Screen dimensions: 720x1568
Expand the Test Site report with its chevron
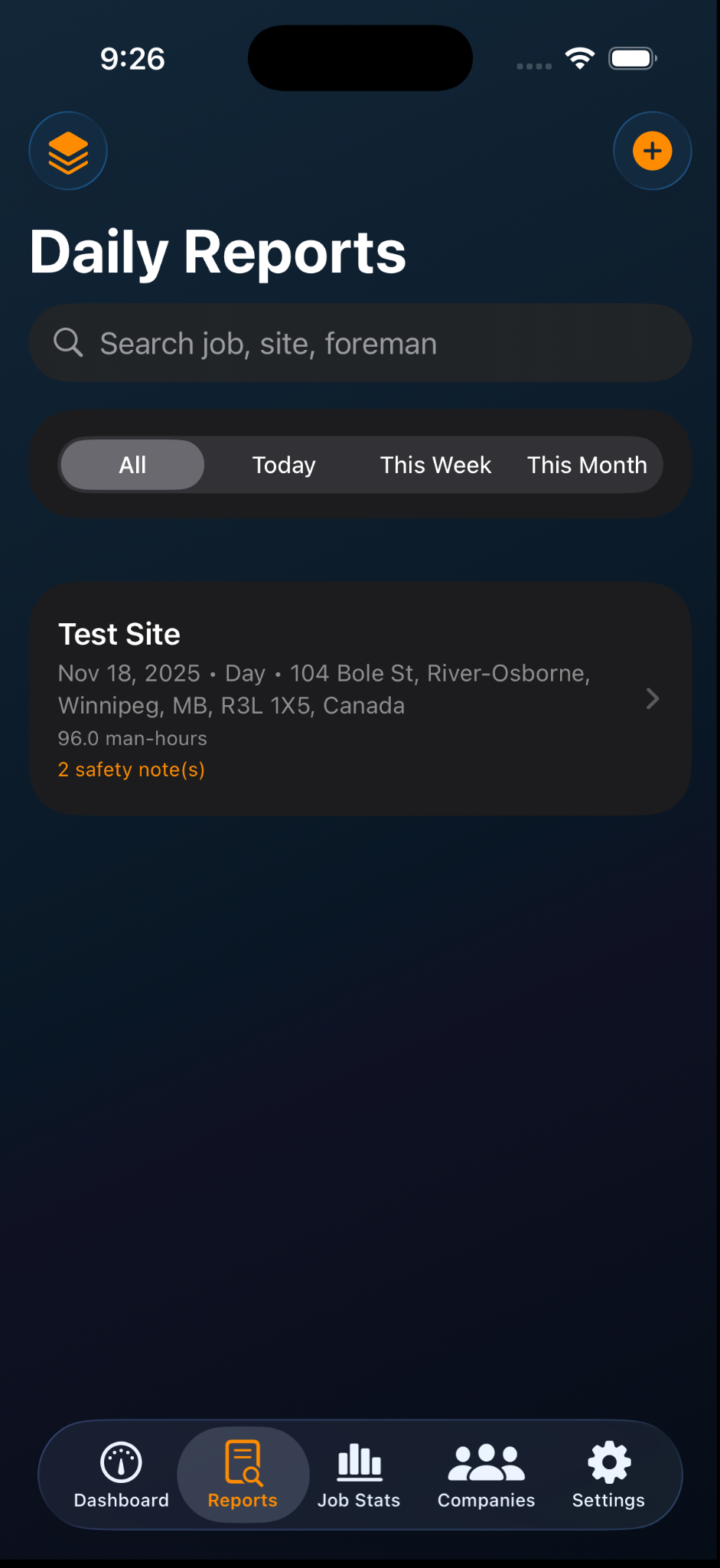652,698
